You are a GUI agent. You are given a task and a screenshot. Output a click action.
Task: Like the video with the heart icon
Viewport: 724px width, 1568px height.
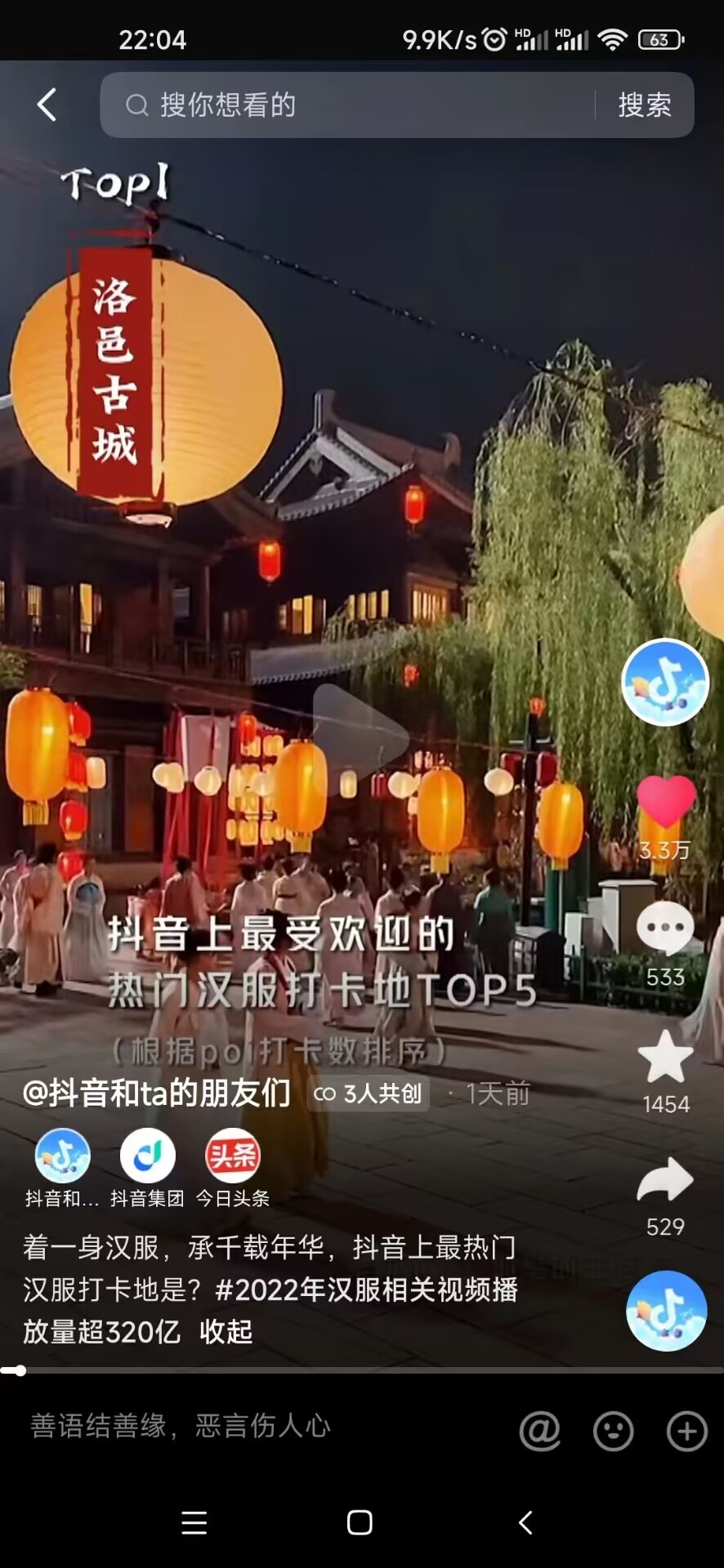[665, 803]
